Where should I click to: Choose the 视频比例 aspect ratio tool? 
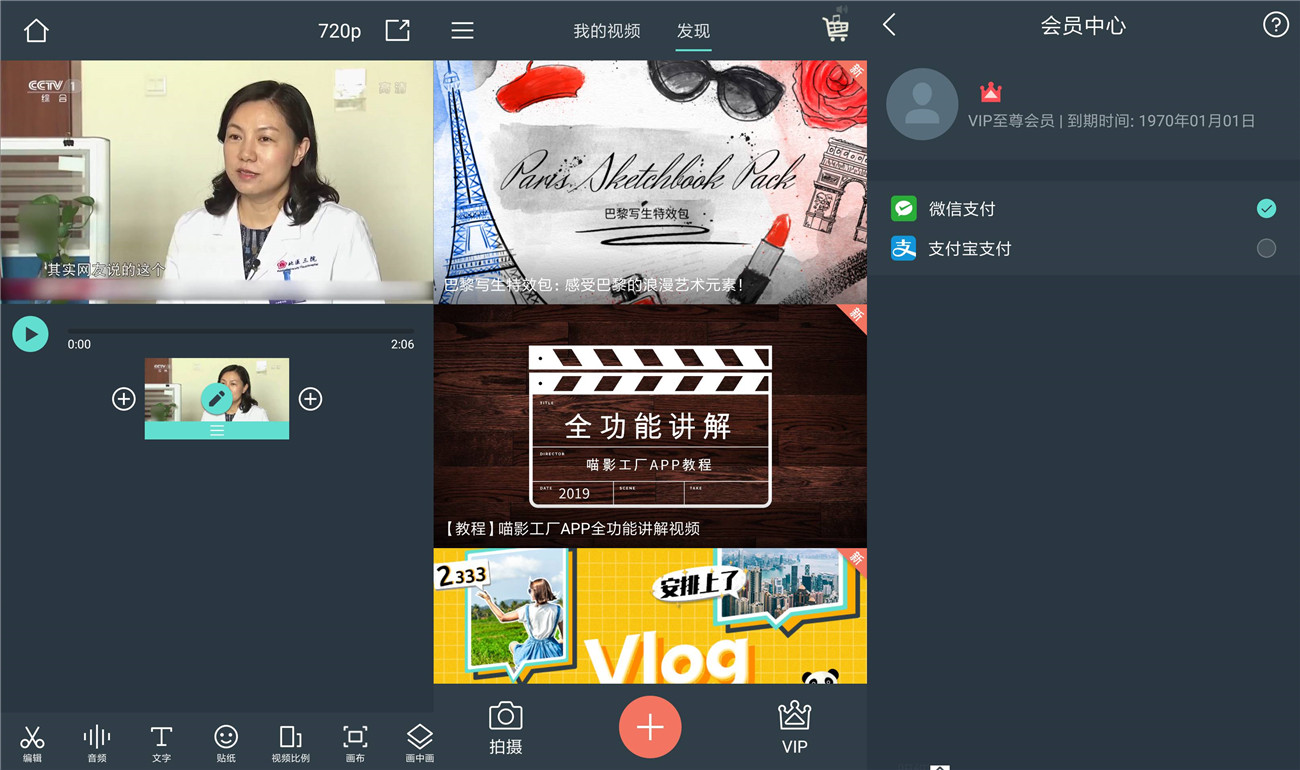(x=290, y=743)
